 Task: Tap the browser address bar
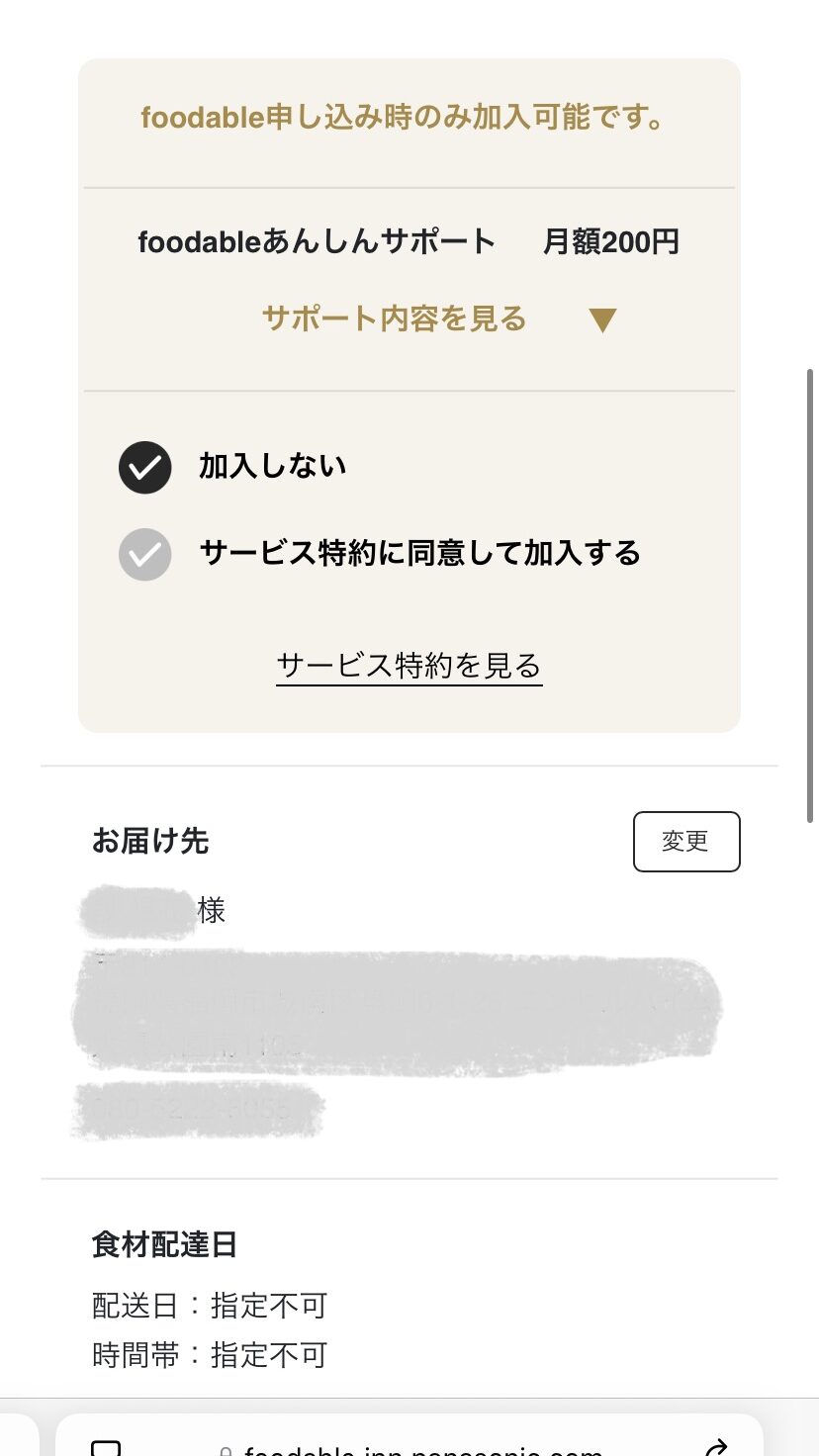(409, 1442)
